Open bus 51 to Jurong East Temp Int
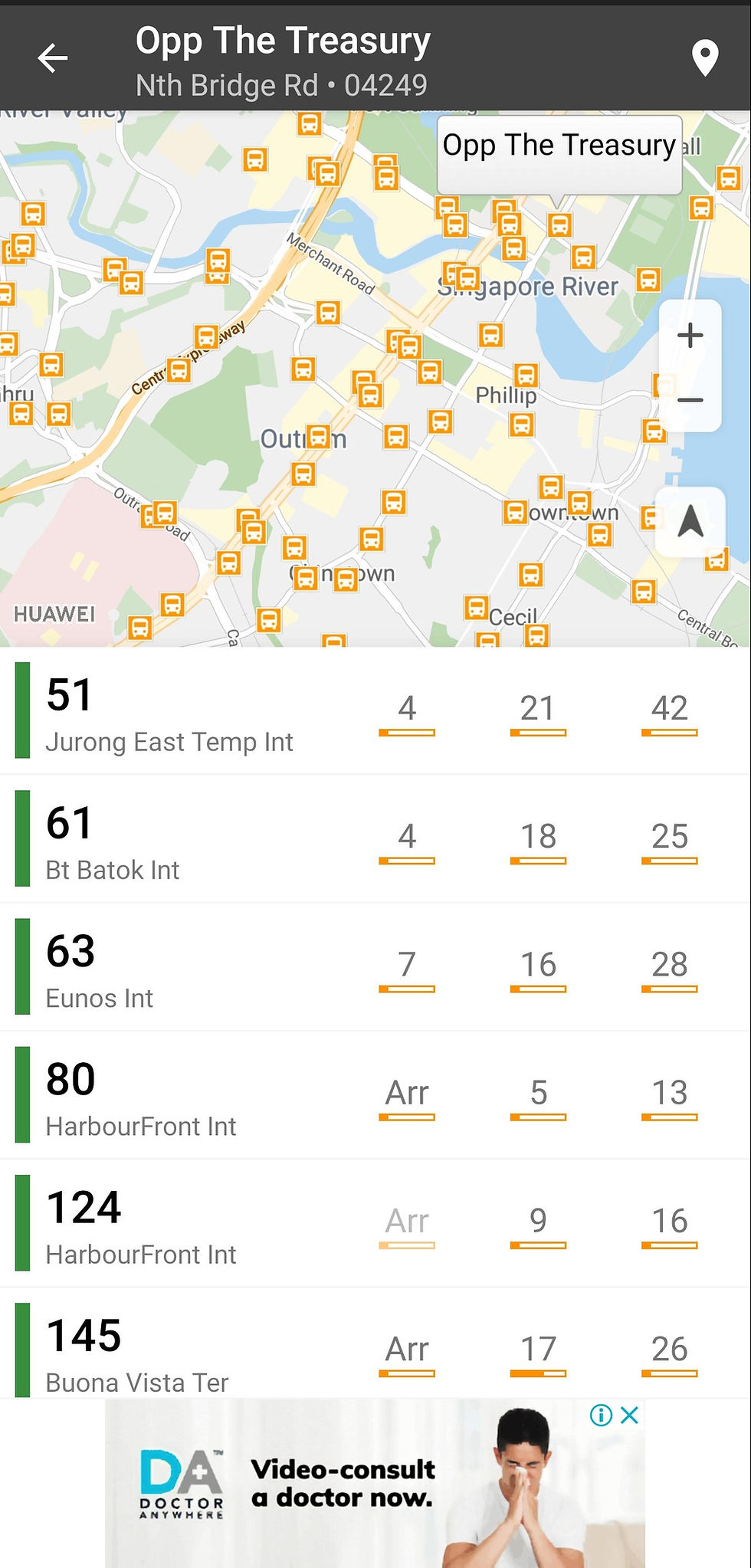The image size is (751, 1568). click(x=375, y=710)
